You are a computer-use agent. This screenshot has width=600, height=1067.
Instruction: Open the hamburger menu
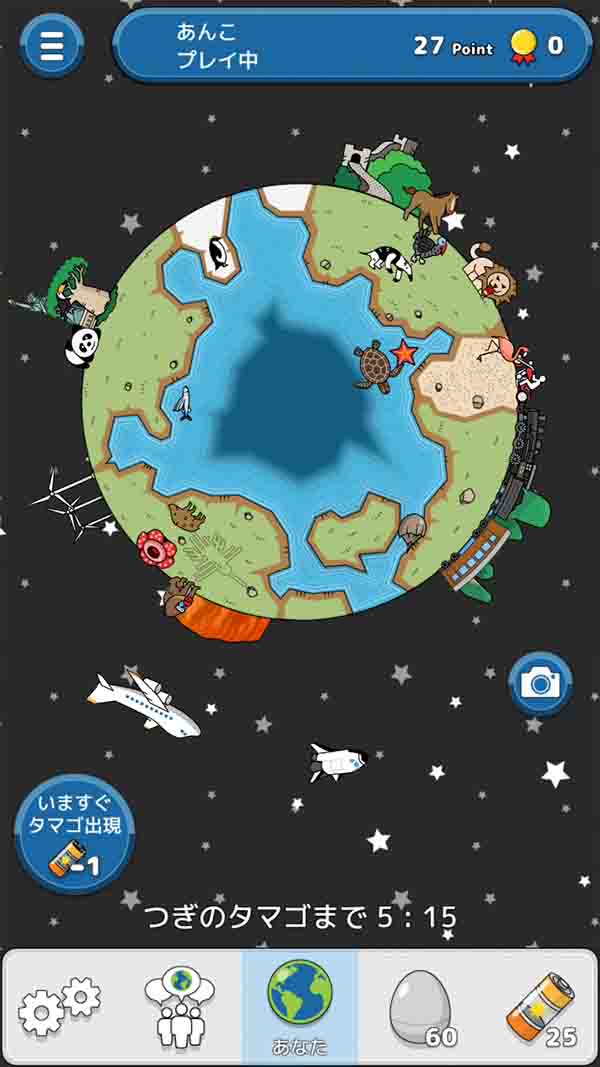52,45
